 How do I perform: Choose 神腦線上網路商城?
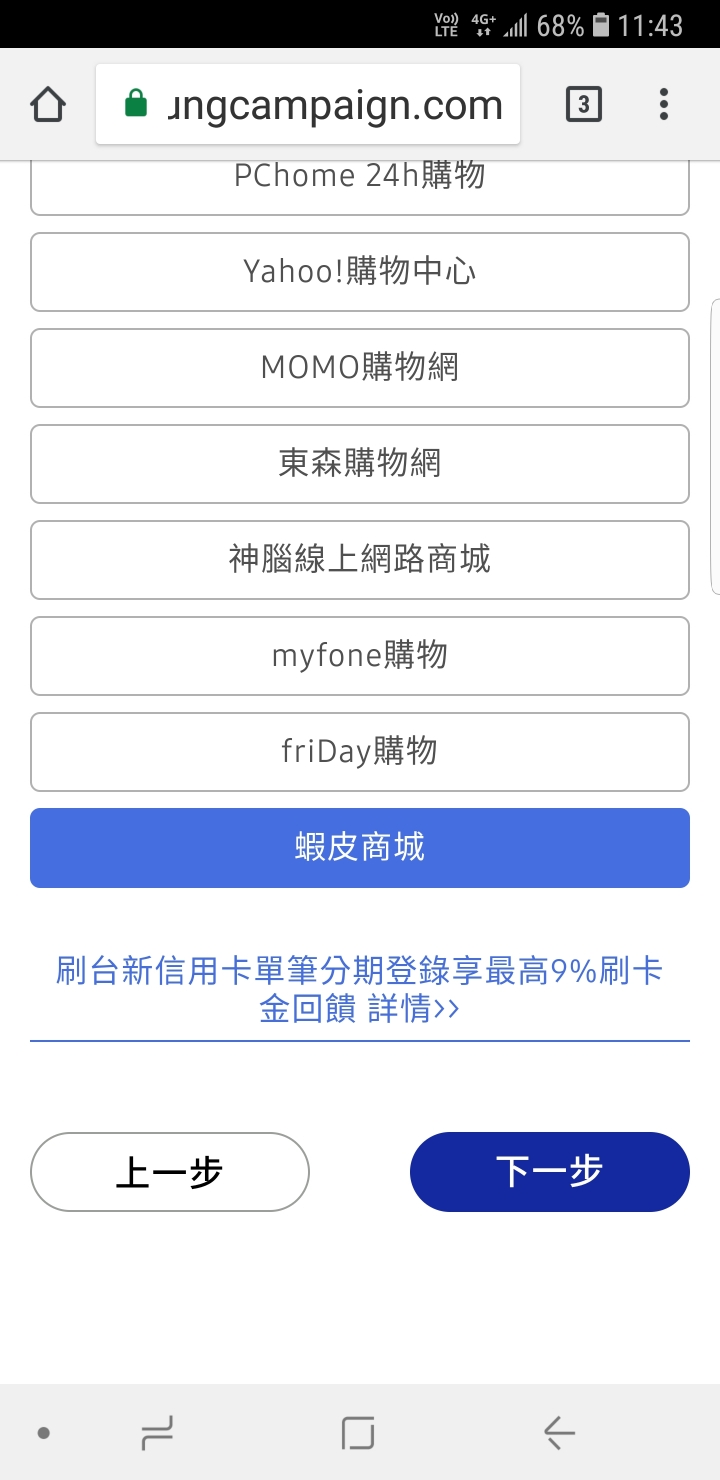360,560
